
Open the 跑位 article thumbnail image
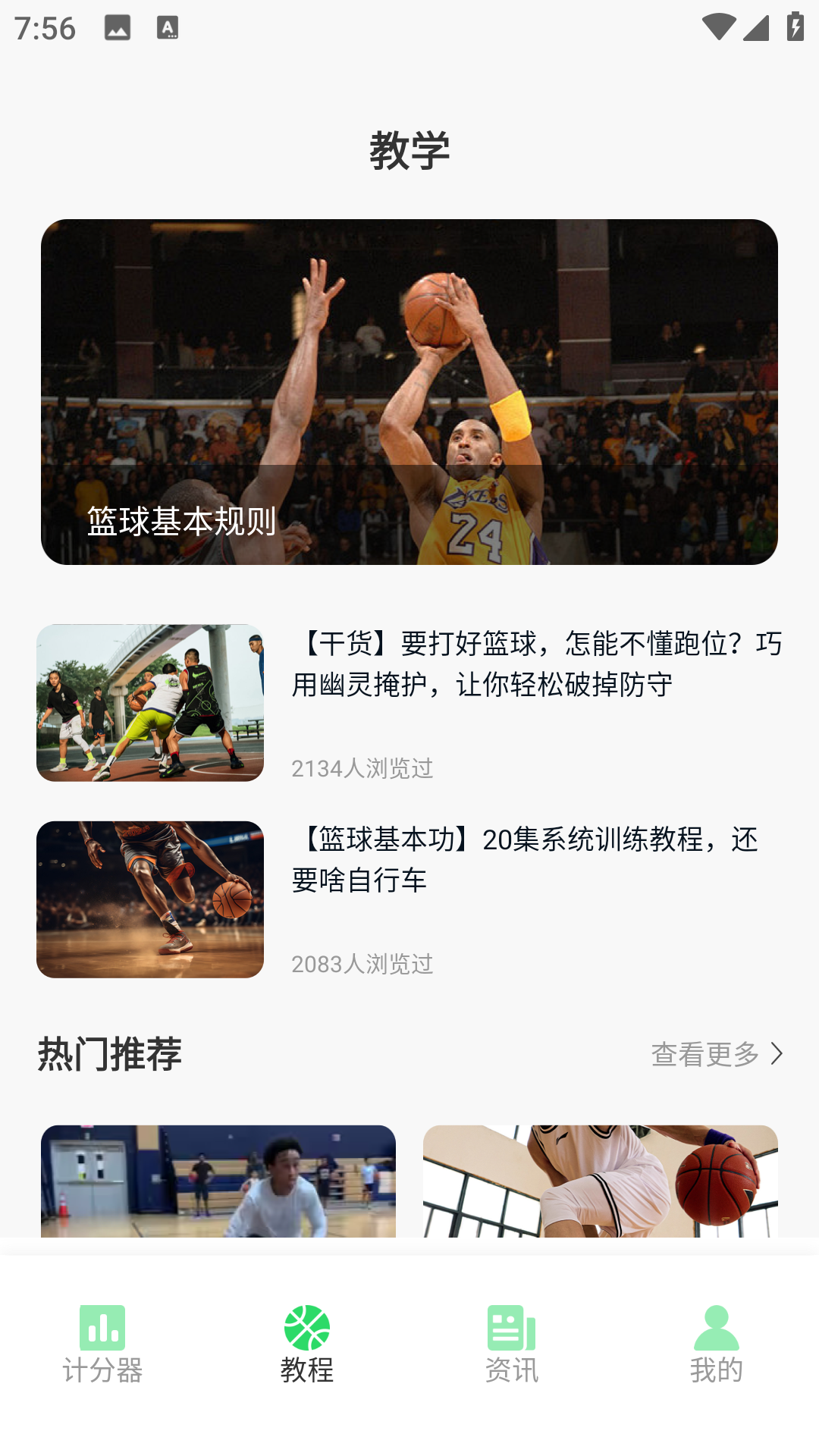point(149,701)
